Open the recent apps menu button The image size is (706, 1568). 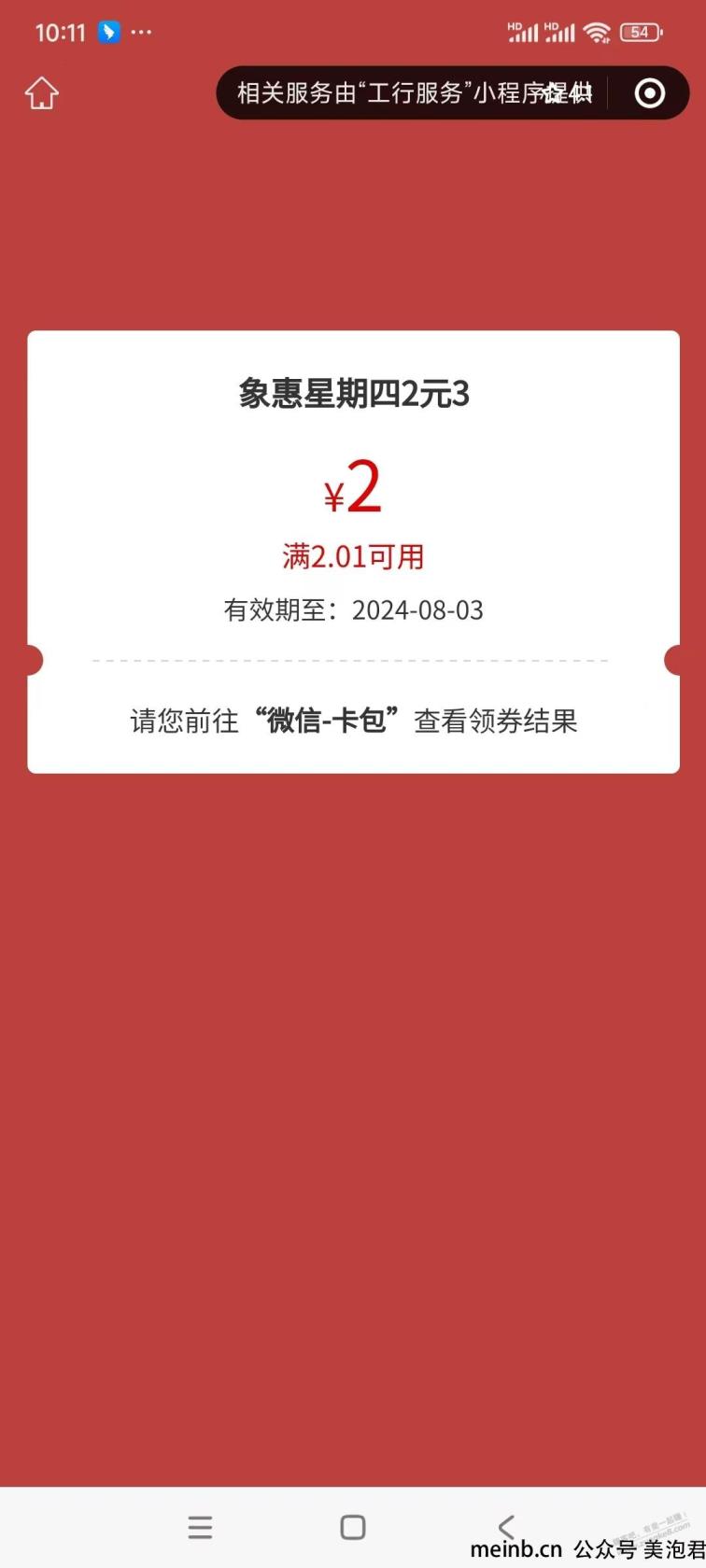pyautogui.click(x=200, y=1527)
